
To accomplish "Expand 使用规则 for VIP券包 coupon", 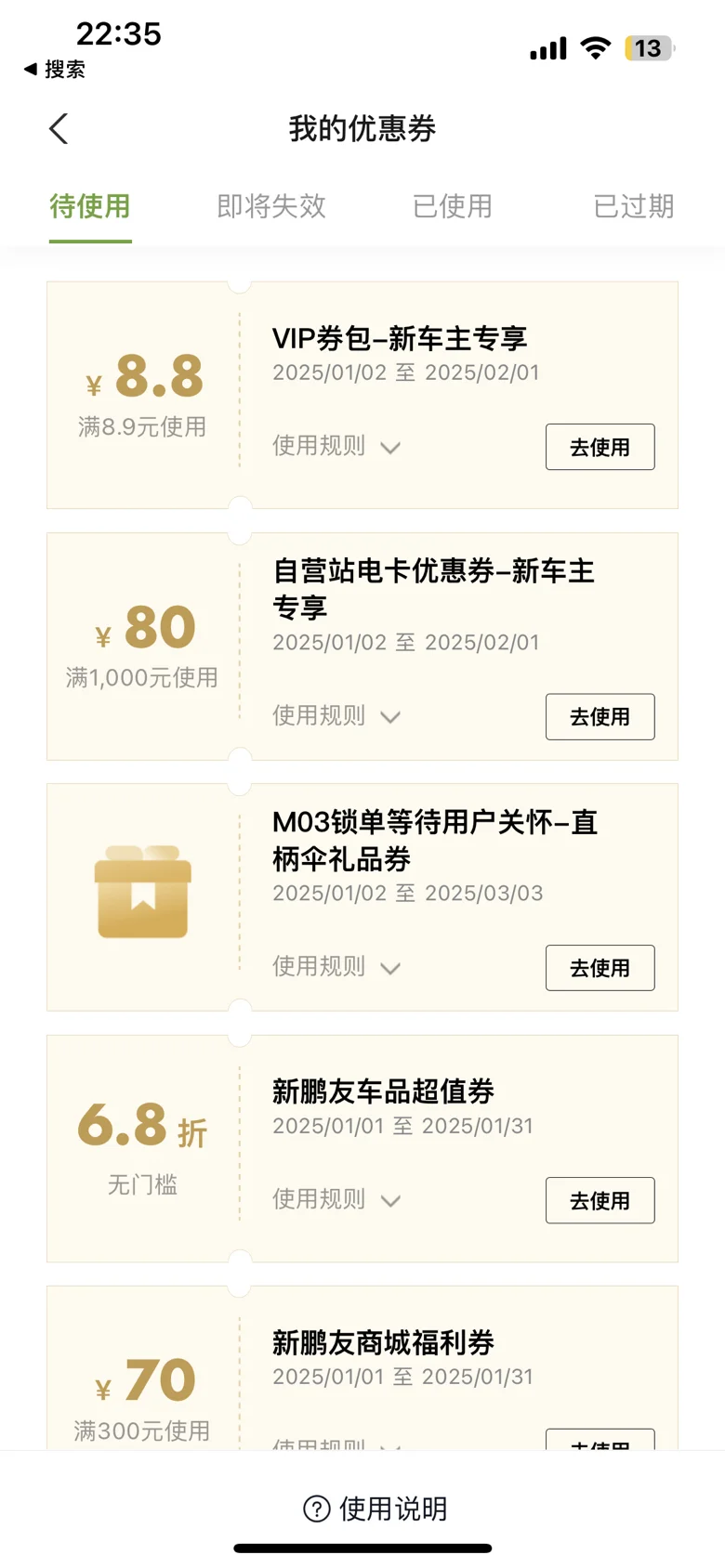I will click(336, 446).
